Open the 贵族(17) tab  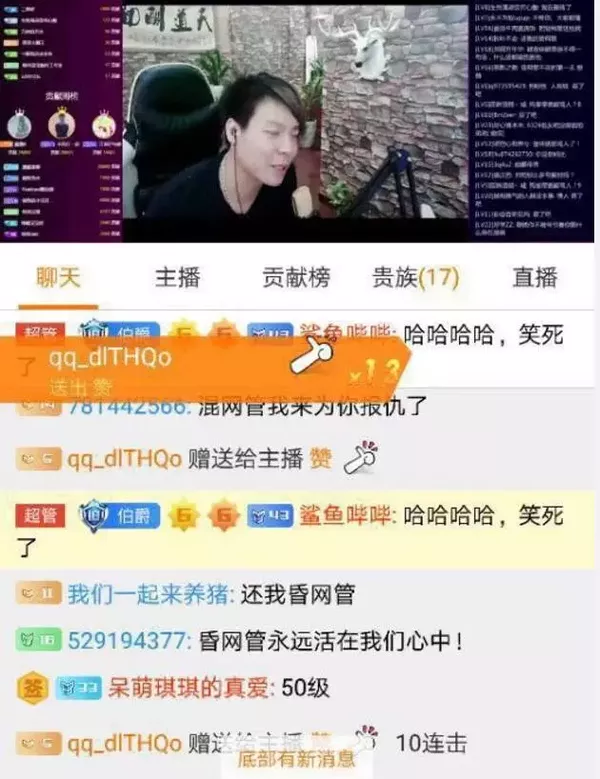[415, 277]
